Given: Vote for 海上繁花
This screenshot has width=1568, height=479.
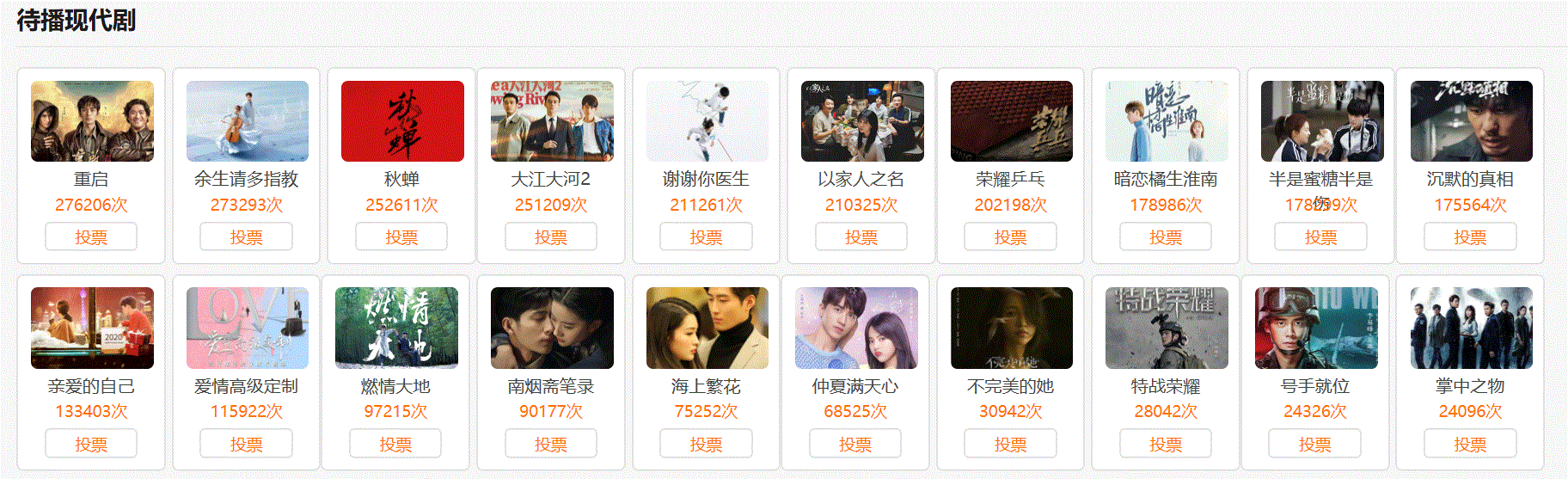Looking at the screenshot, I should pyautogui.click(x=706, y=444).
